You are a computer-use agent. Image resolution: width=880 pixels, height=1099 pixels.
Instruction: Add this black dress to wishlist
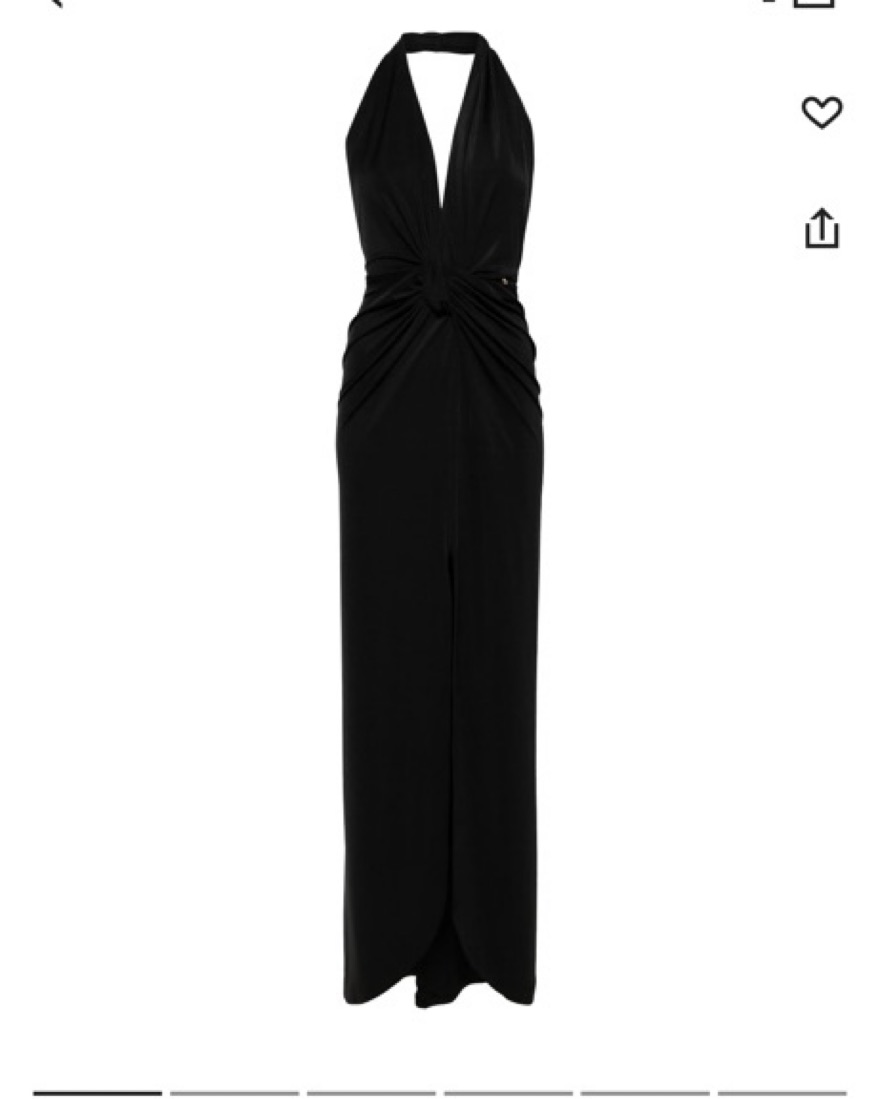tap(821, 112)
